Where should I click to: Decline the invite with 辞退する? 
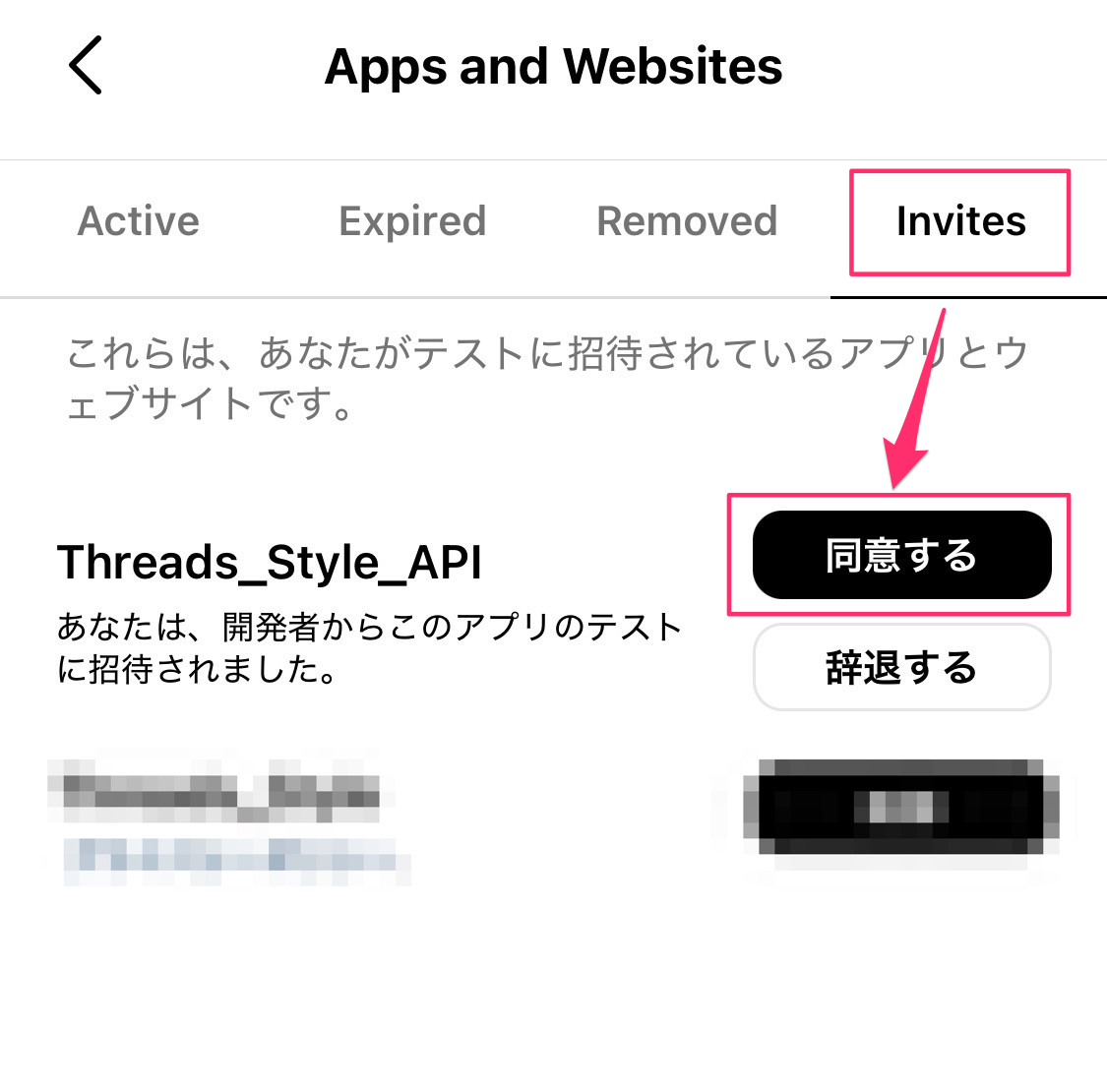pyautogui.click(x=901, y=667)
